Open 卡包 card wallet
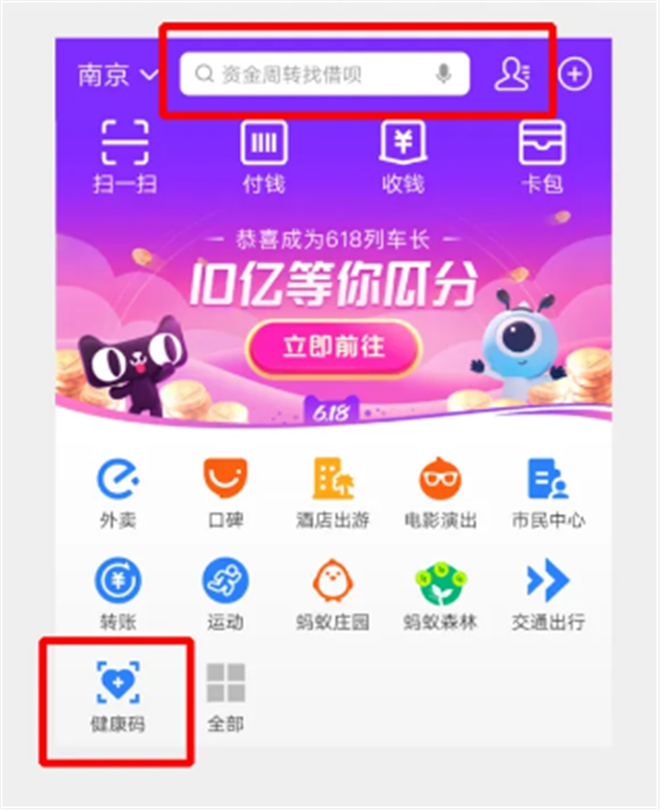Image resolution: width=660 pixels, height=810 pixels. [542, 156]
